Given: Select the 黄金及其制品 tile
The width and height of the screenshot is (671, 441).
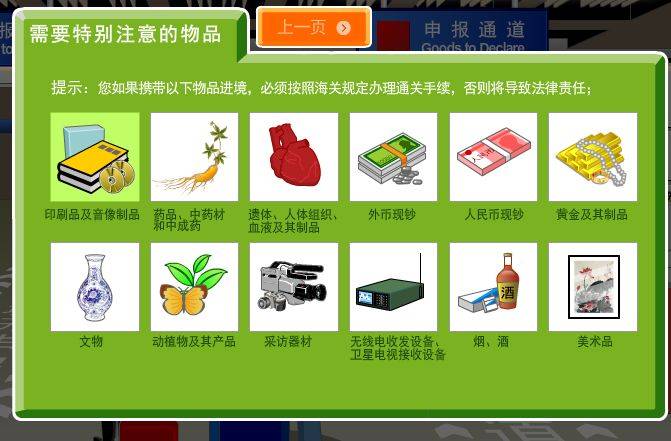Looking at the screenshot, I should pos(592,157).
